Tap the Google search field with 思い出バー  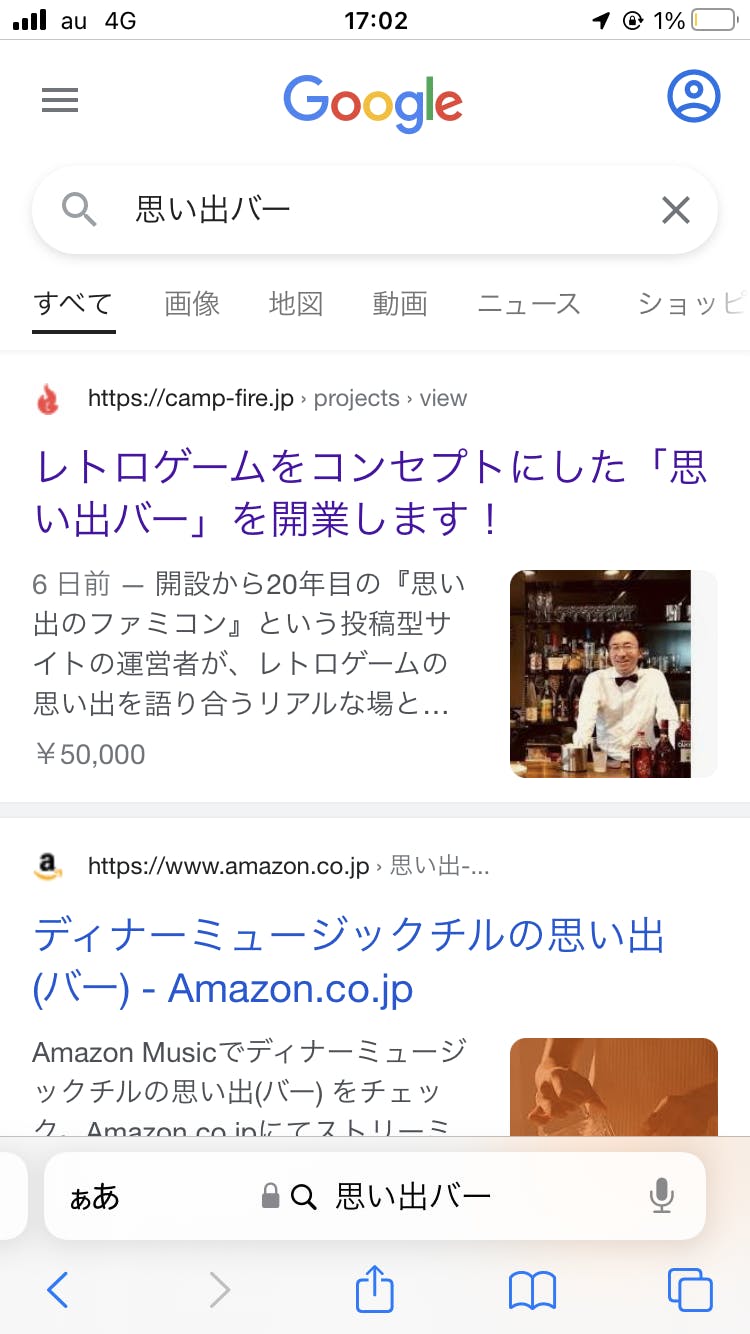click(380, 210)
